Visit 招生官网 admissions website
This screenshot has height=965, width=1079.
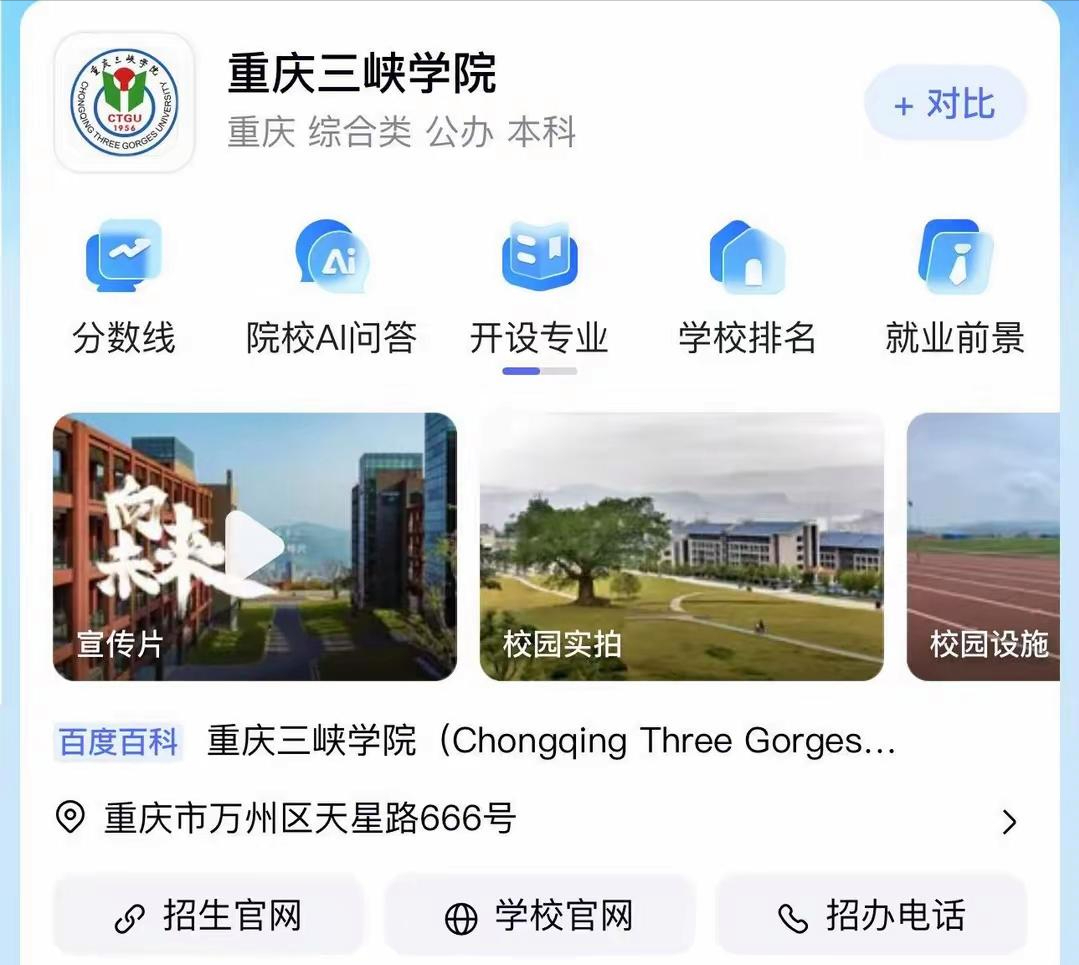(x=208, y=916)
